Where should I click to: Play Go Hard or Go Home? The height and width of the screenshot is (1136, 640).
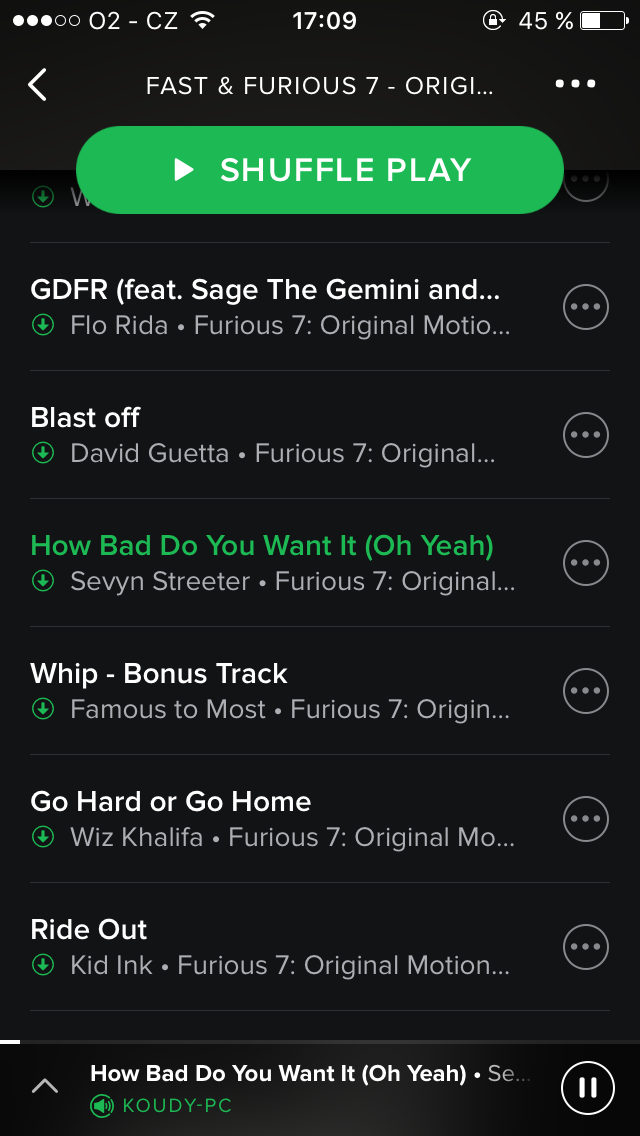[x=270, y=818]
